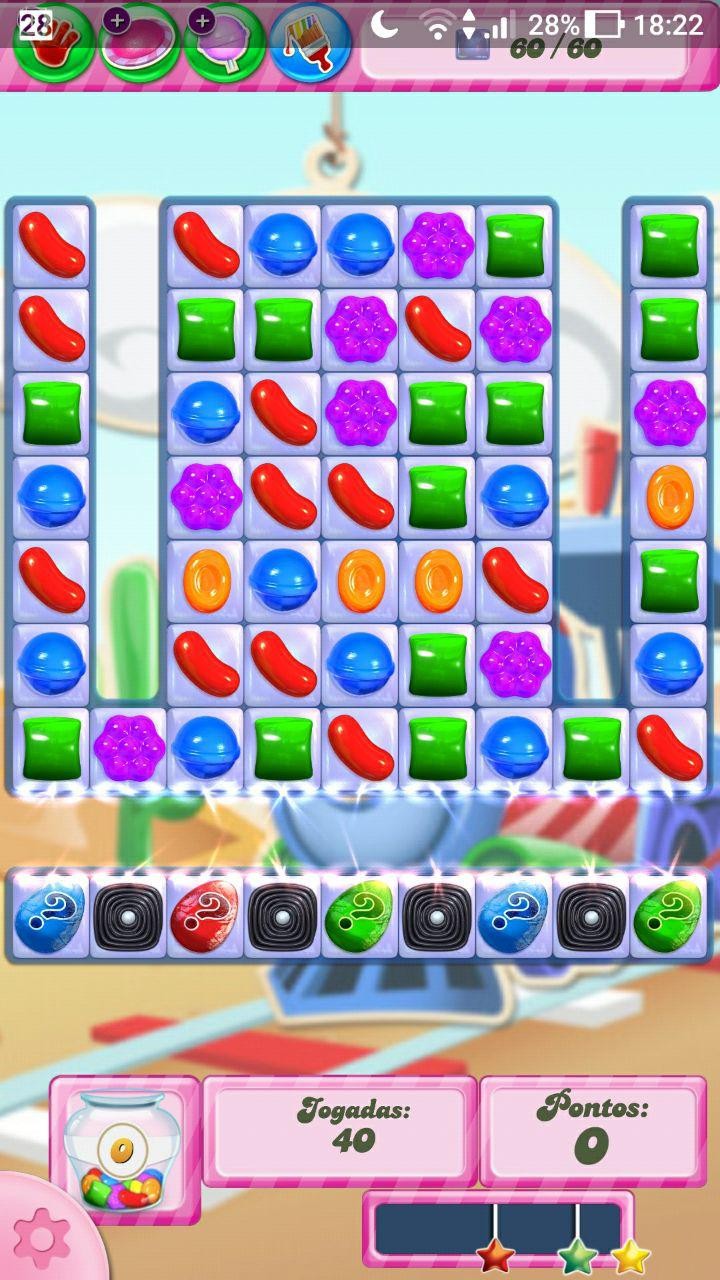The height and width of the screenshot is (1280, 720).
Task: Add the jelly fish booster
Action: click(139, 42)
